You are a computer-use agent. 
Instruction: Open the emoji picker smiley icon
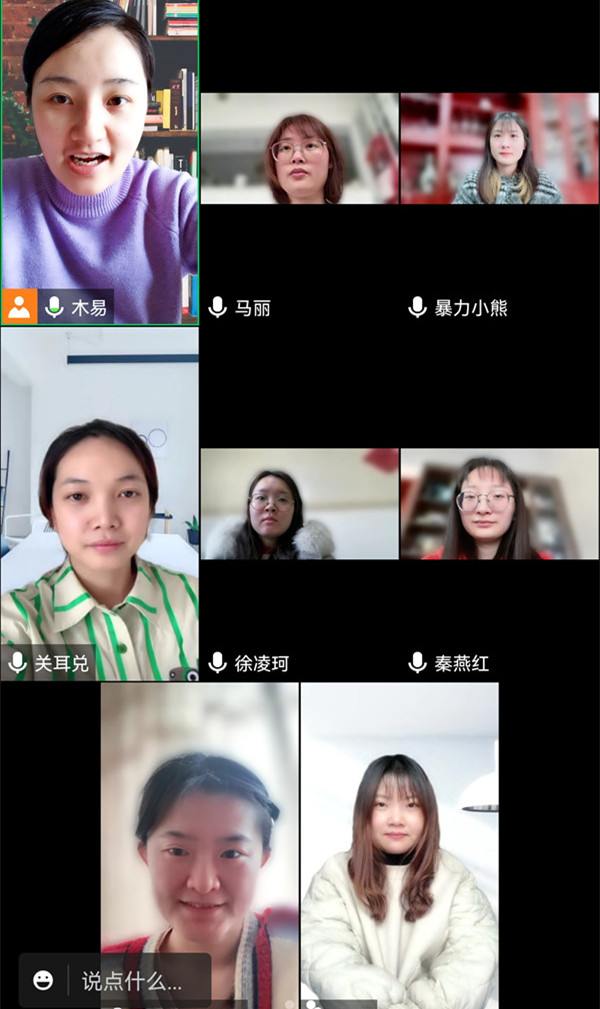point(43,981)
